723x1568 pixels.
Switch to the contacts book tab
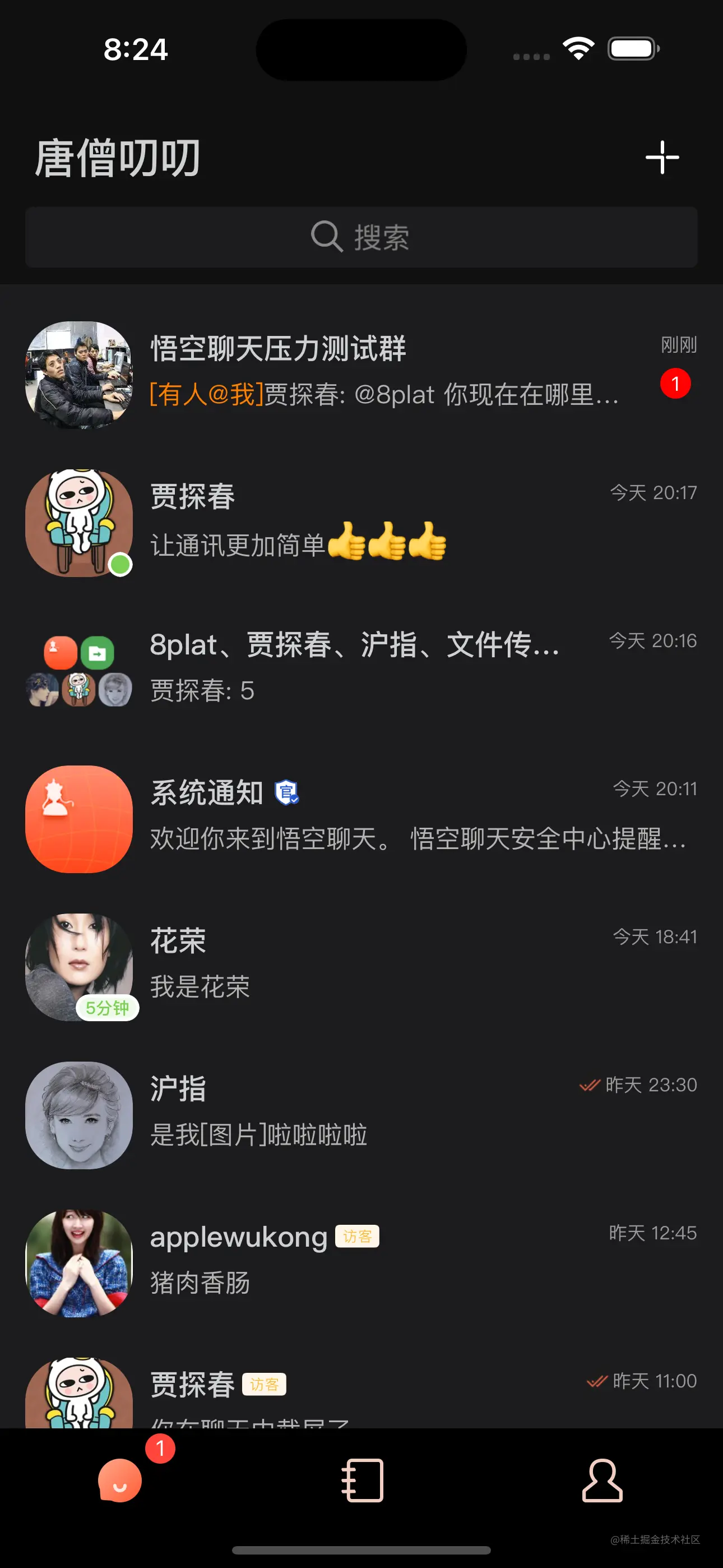coord(362,1481)
